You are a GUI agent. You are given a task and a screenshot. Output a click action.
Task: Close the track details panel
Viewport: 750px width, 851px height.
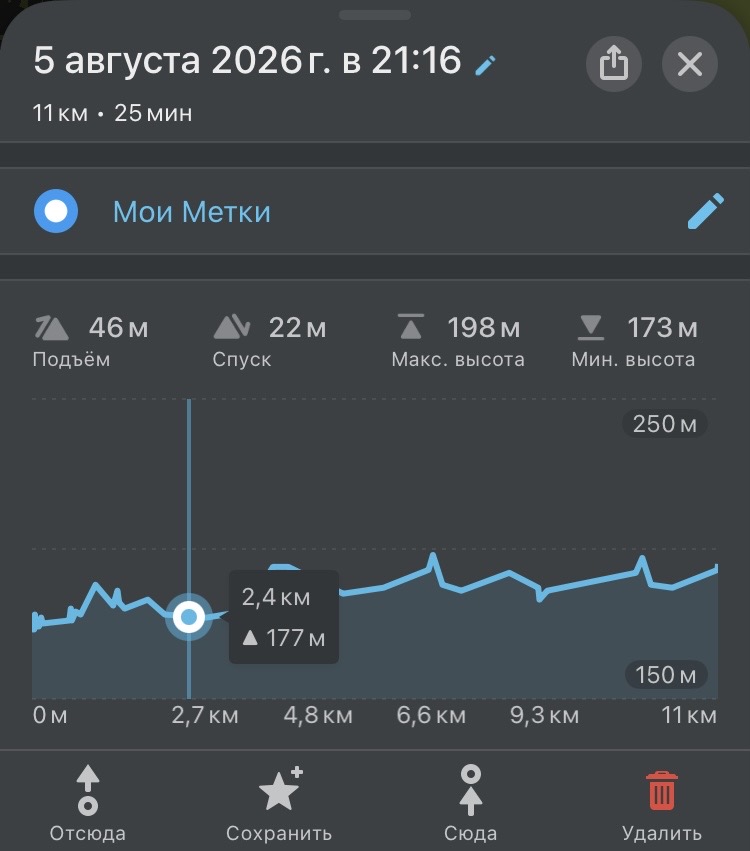coord(690,63)
